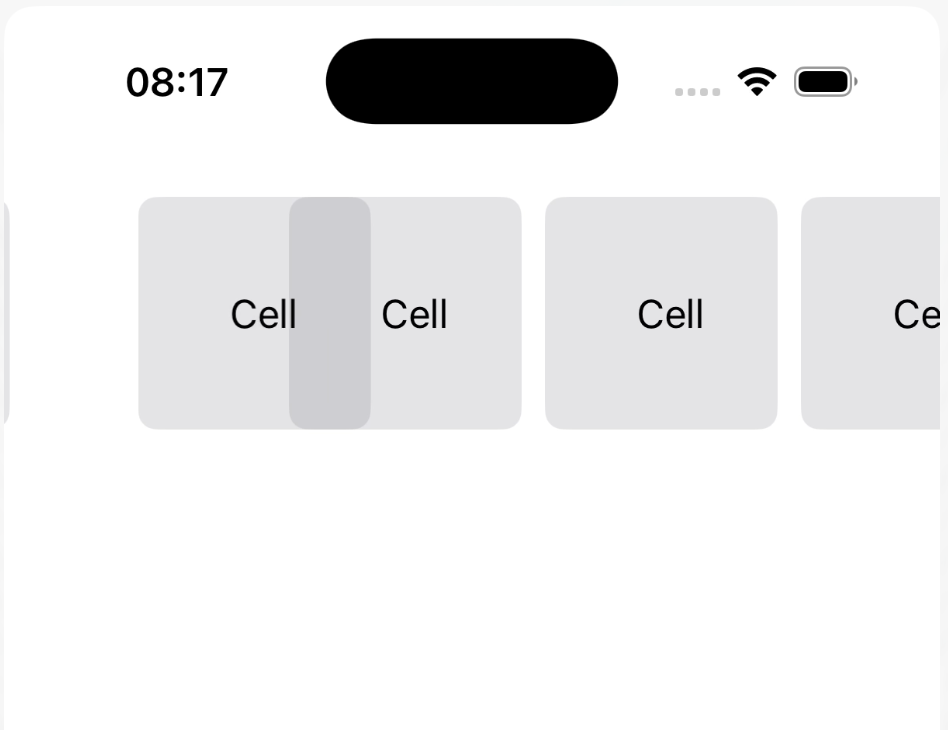This screenshot has width=948, height=730.
Task: Open the standalone fully visible Cell card
Action: [661, 313]
